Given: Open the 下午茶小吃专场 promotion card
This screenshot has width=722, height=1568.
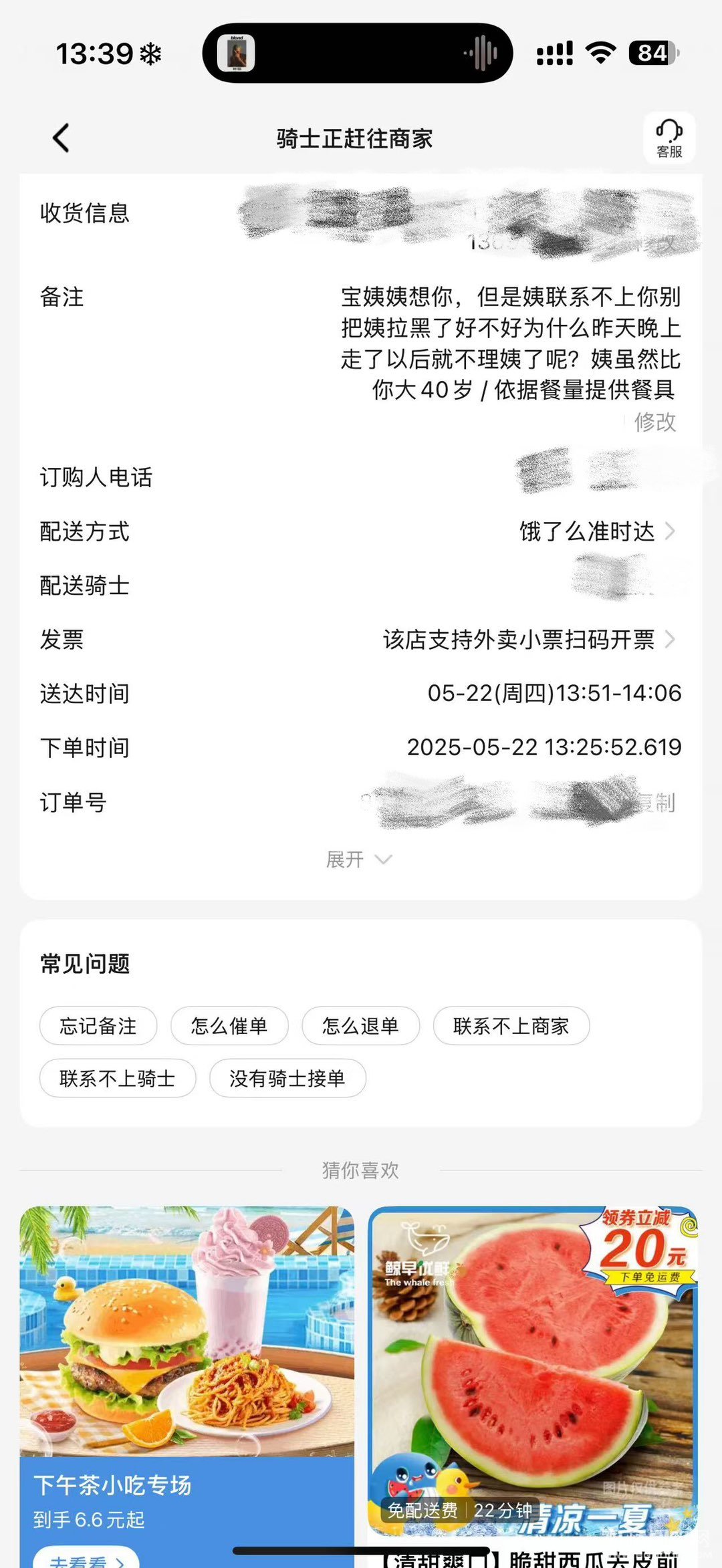Looking at the screenshot, I should 187,1370.
